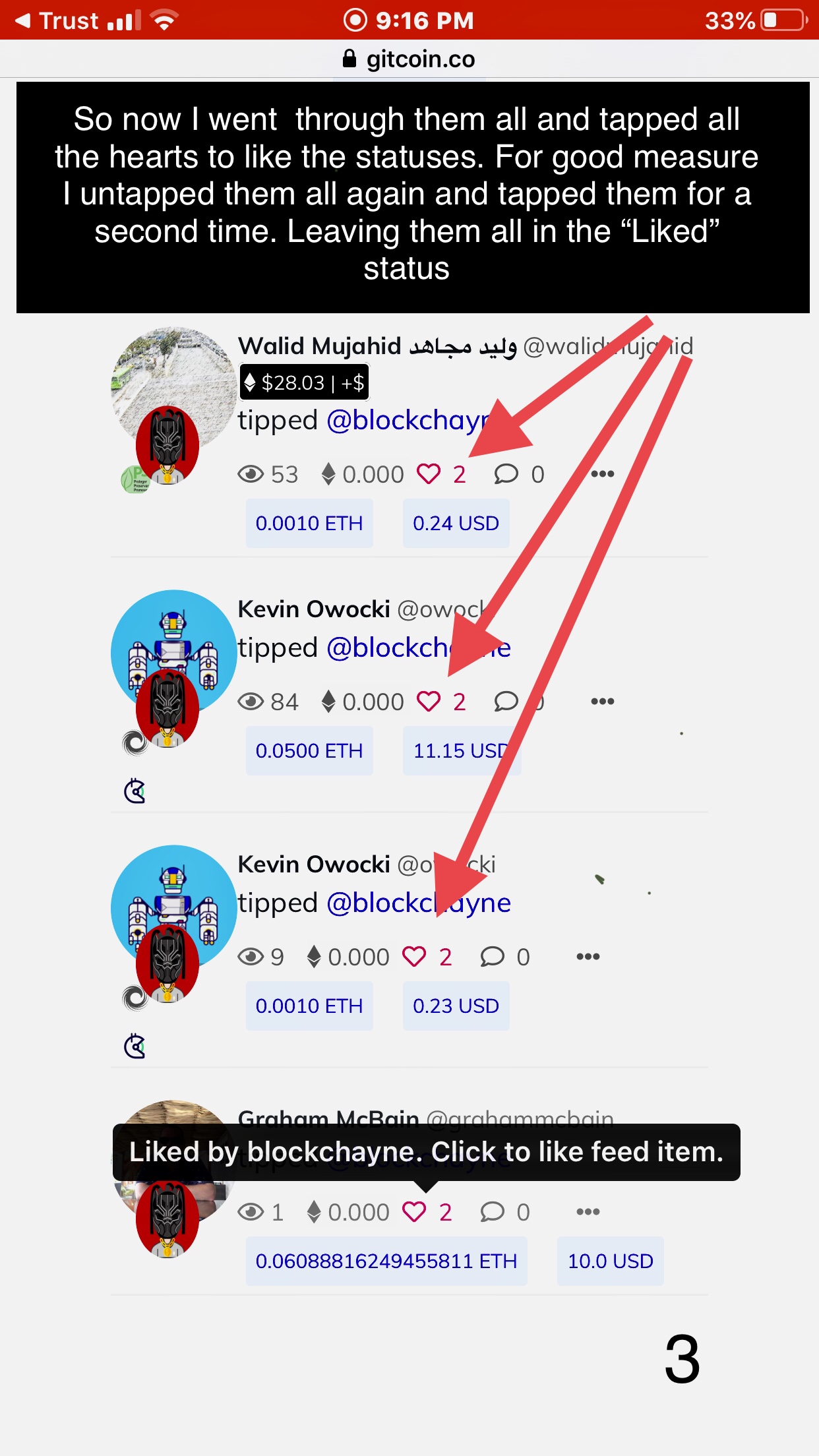The width and height of the screenshot is (819, 1456).
Task: Open the 0.24 USD chip
Action: pos(456,524)
